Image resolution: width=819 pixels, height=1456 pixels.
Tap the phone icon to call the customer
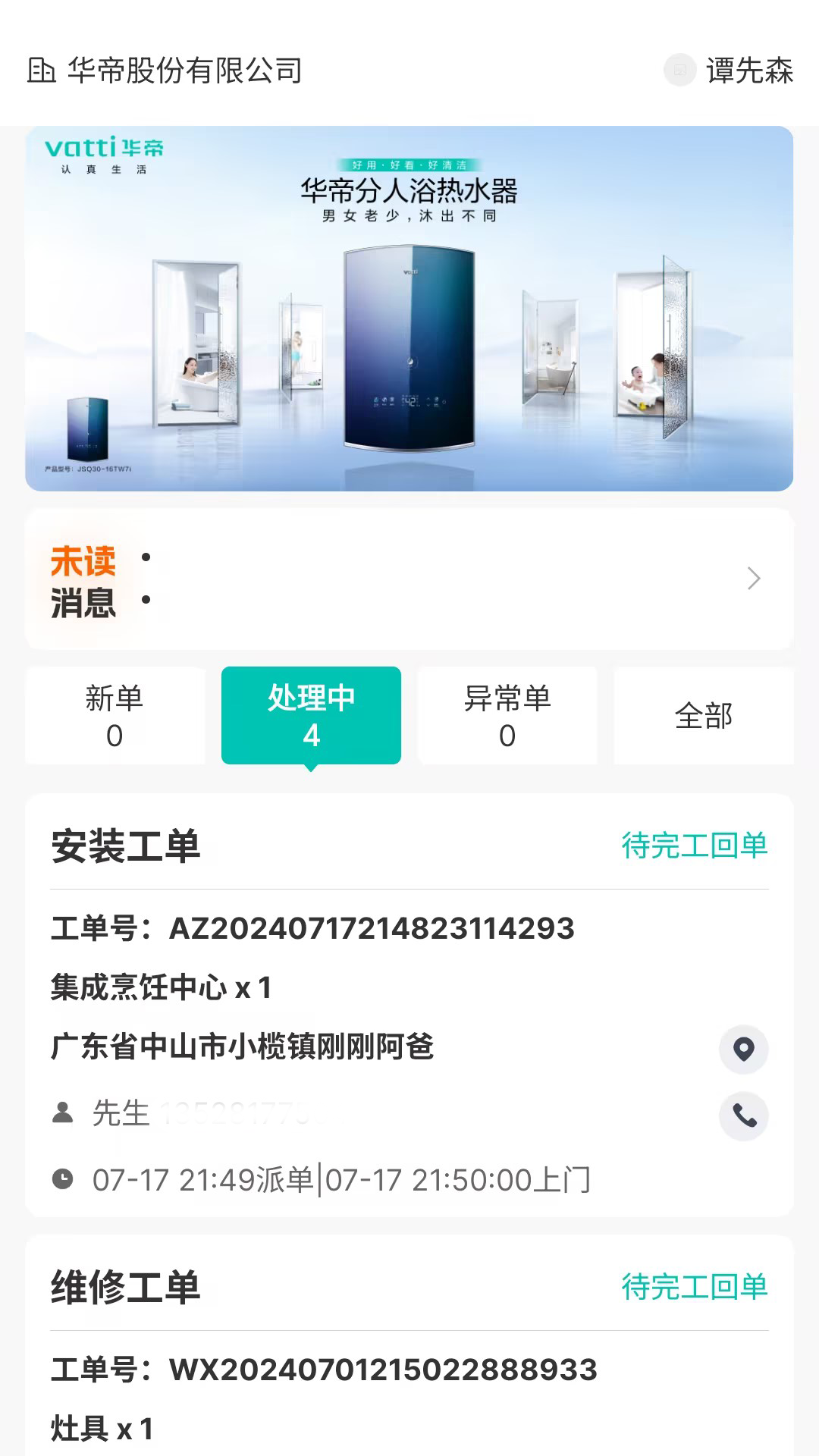tap(743, 1116)
